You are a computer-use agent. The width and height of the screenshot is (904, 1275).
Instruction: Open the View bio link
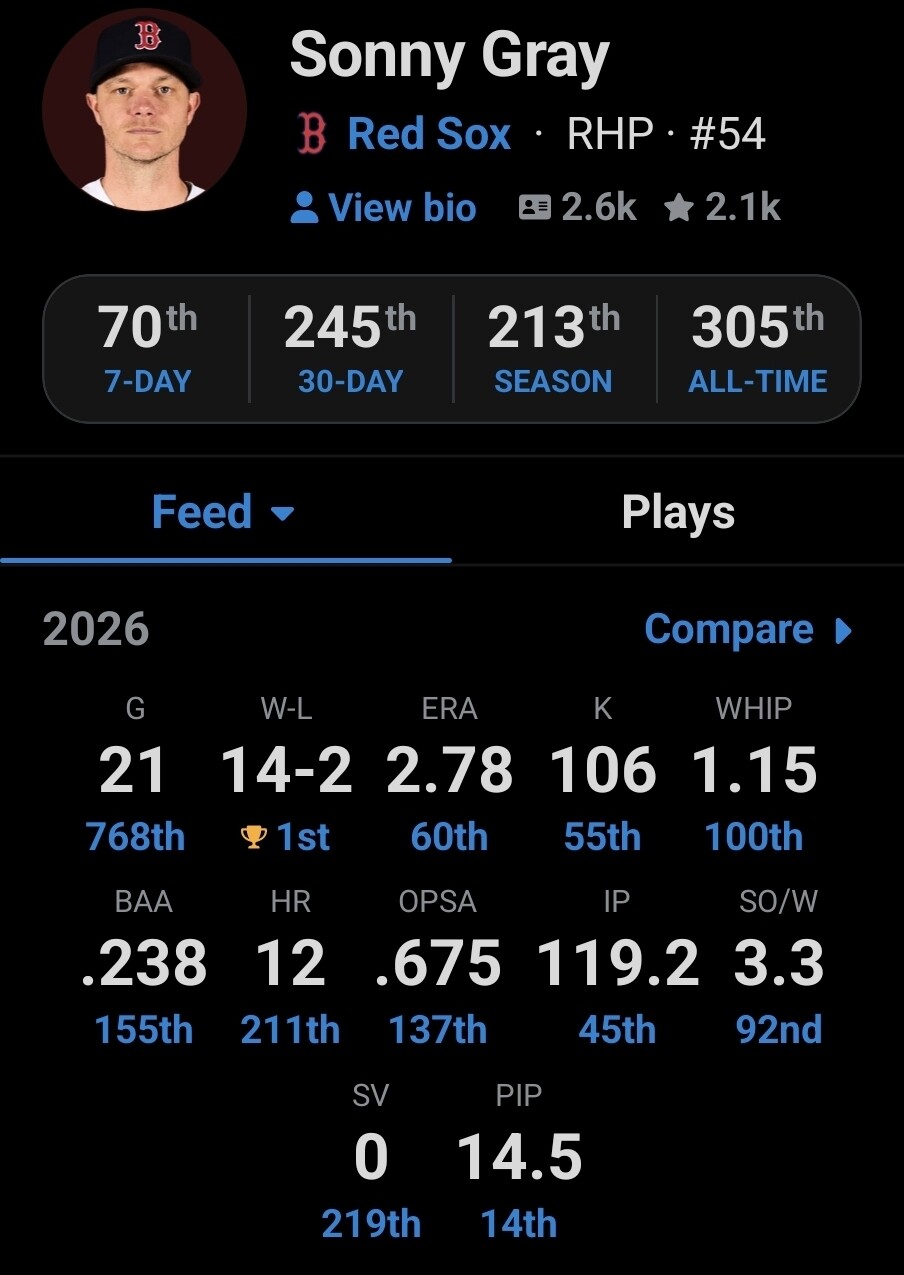coord(383,207)
